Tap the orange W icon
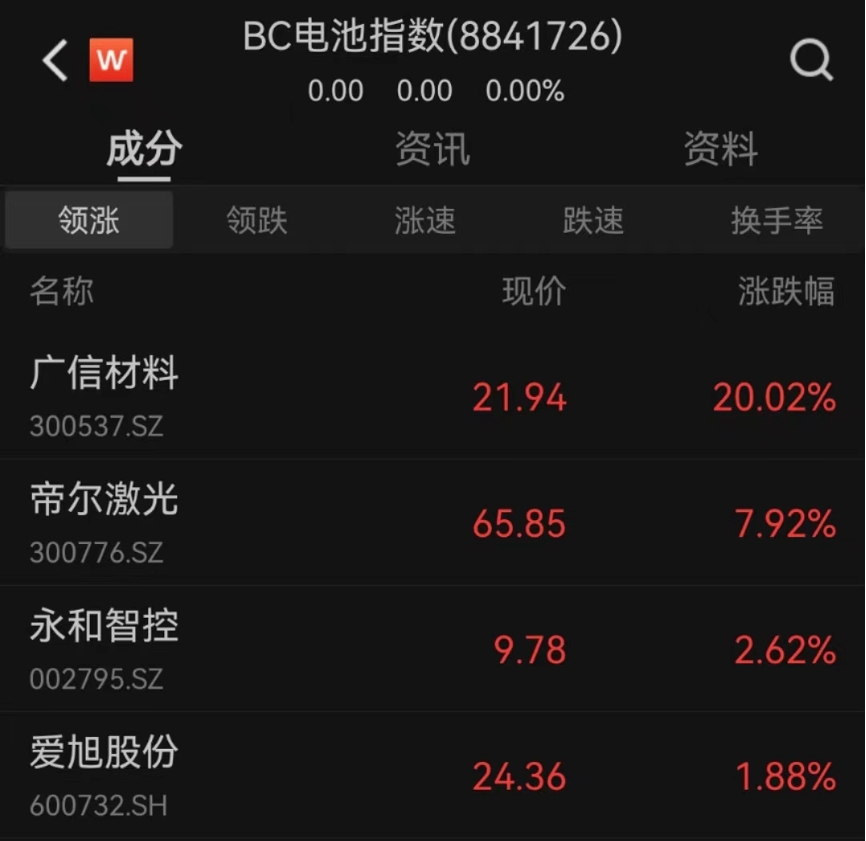866x841 pixels. [111, 61]
